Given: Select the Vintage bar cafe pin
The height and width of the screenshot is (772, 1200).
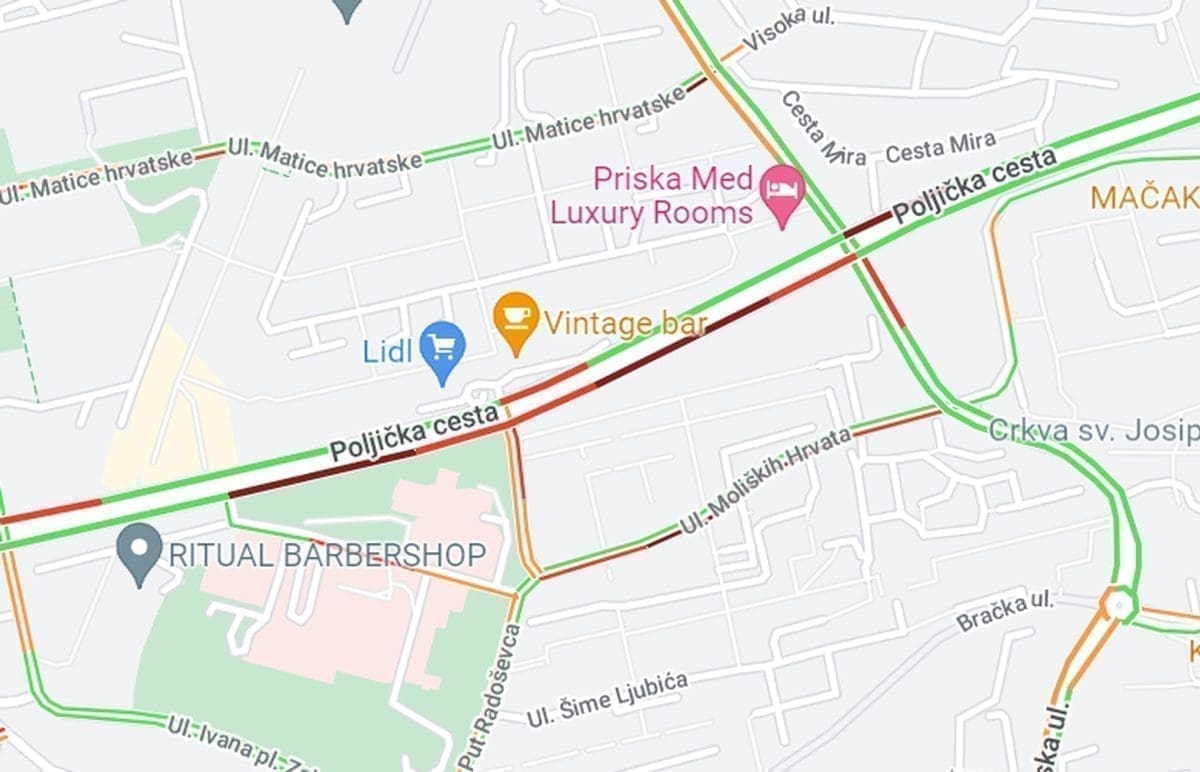Looking at the screenshot, I should click(516, 318).
